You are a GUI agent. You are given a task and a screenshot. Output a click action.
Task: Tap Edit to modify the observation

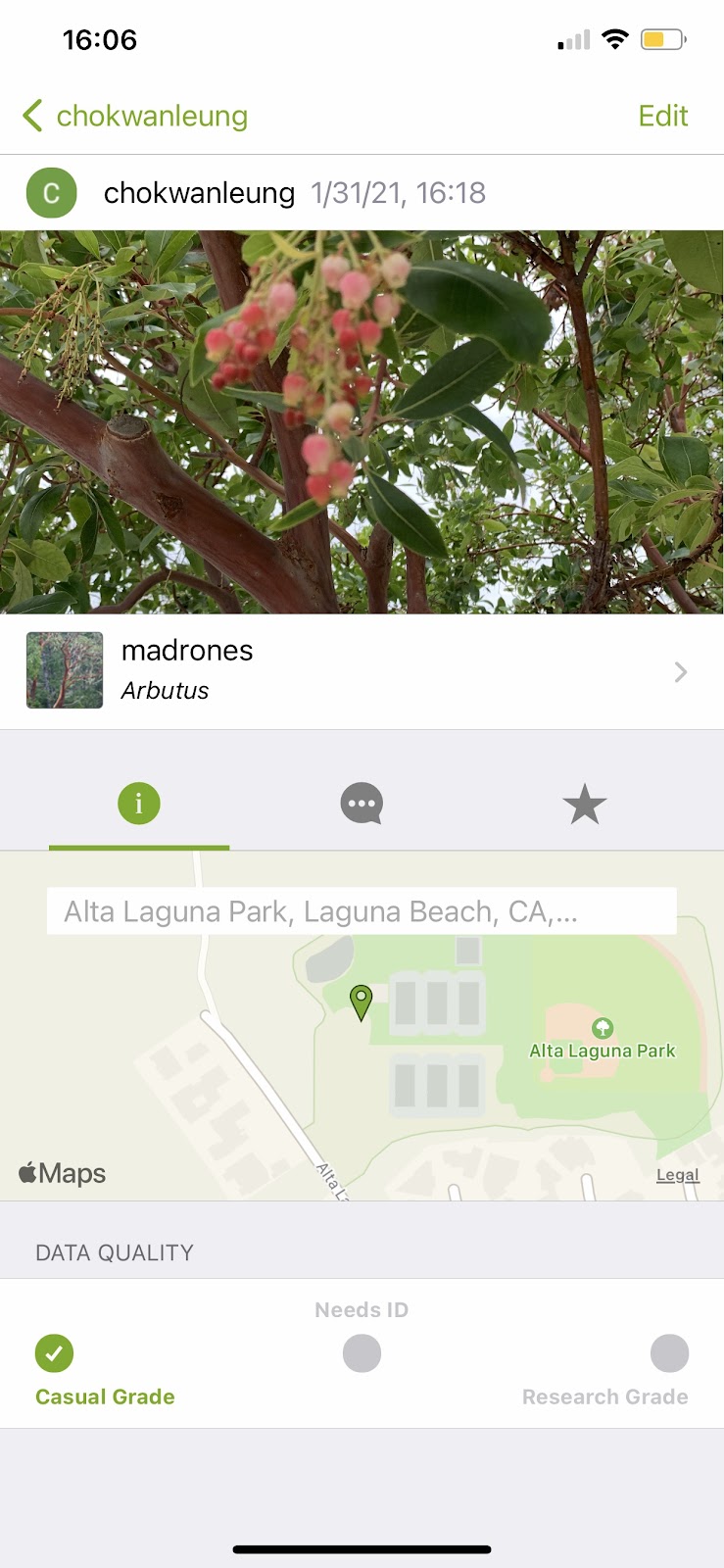pos(662,116)
